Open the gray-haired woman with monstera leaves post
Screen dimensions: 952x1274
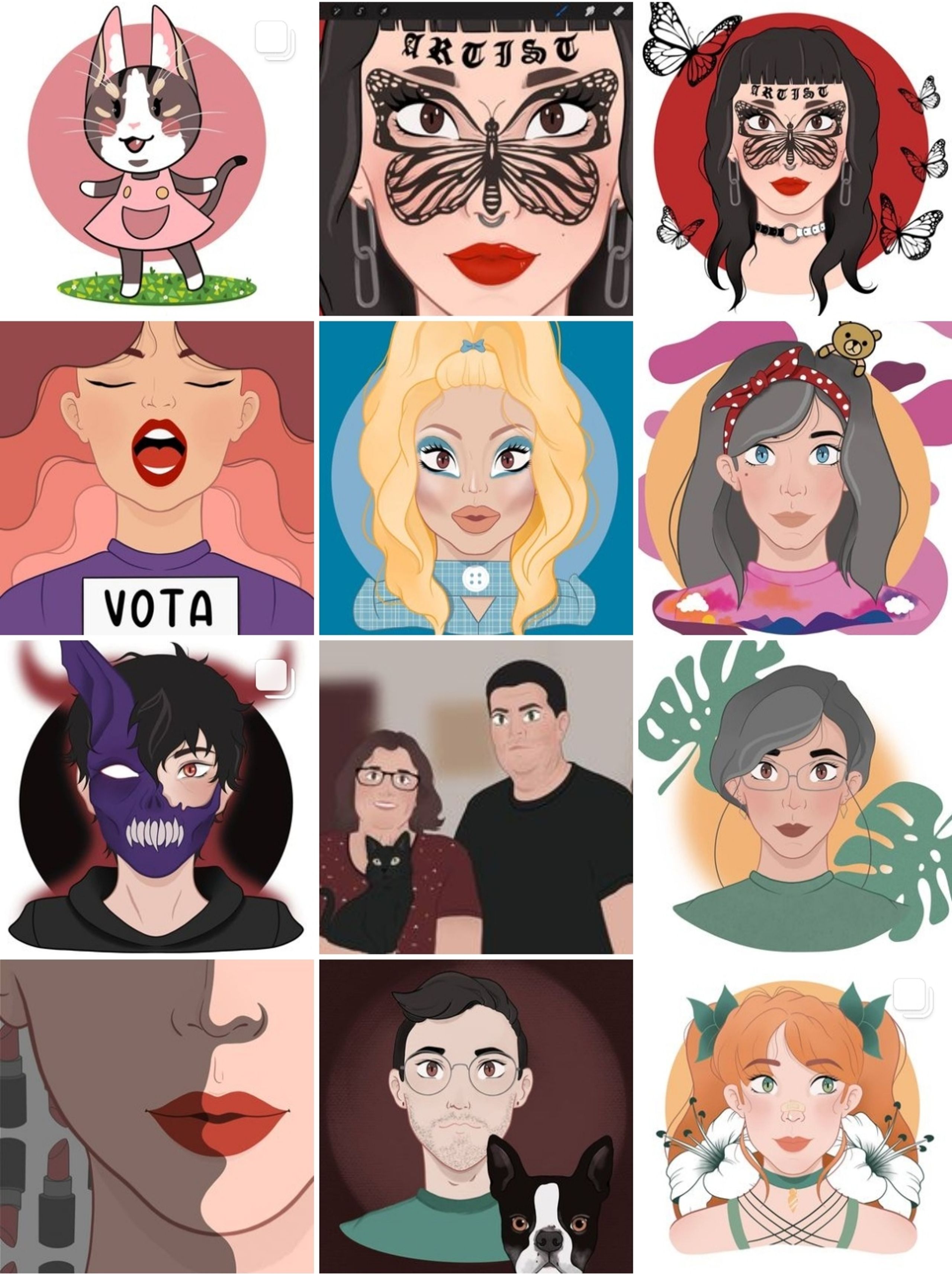[x=795, y=796]
